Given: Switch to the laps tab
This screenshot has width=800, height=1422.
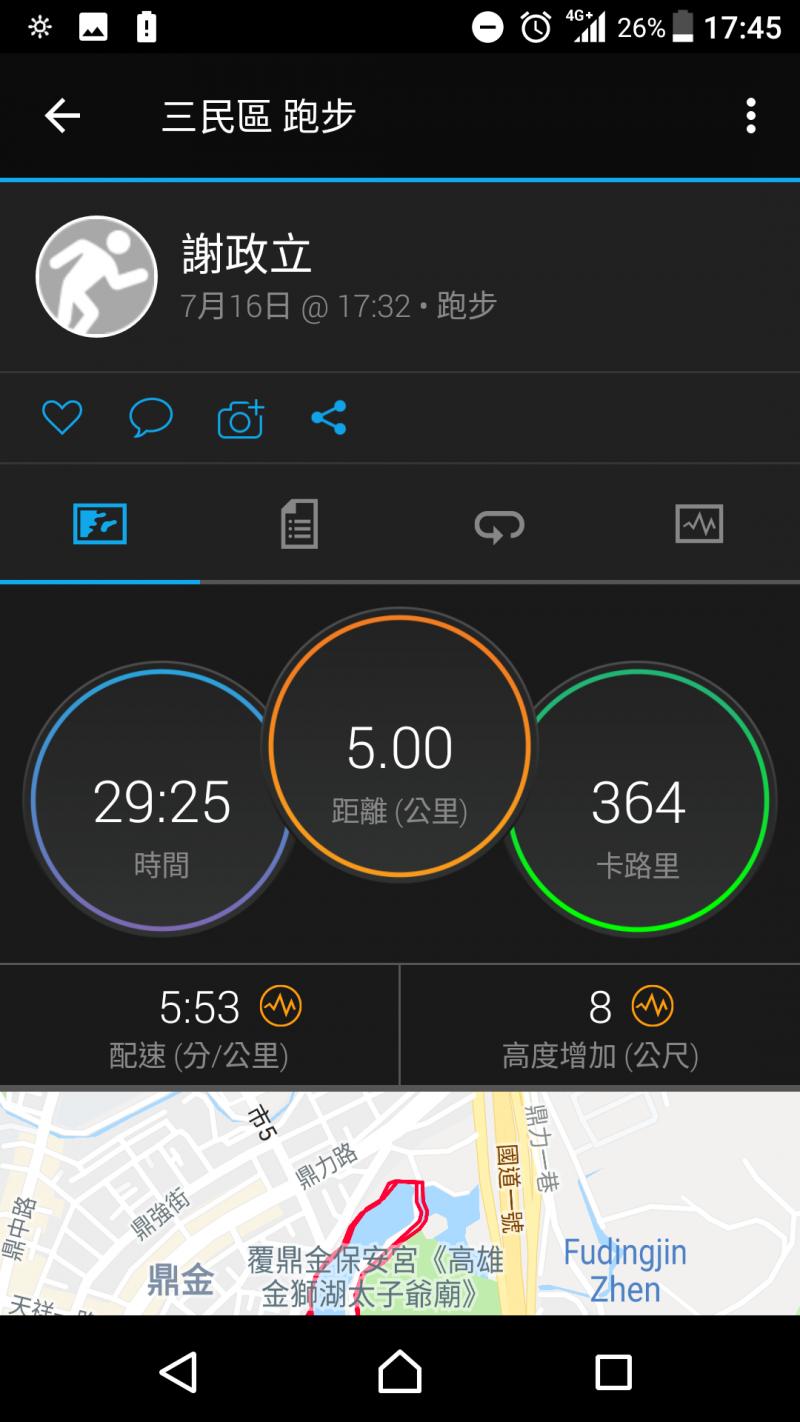Looking at the screenshot, I should [499, 524].
